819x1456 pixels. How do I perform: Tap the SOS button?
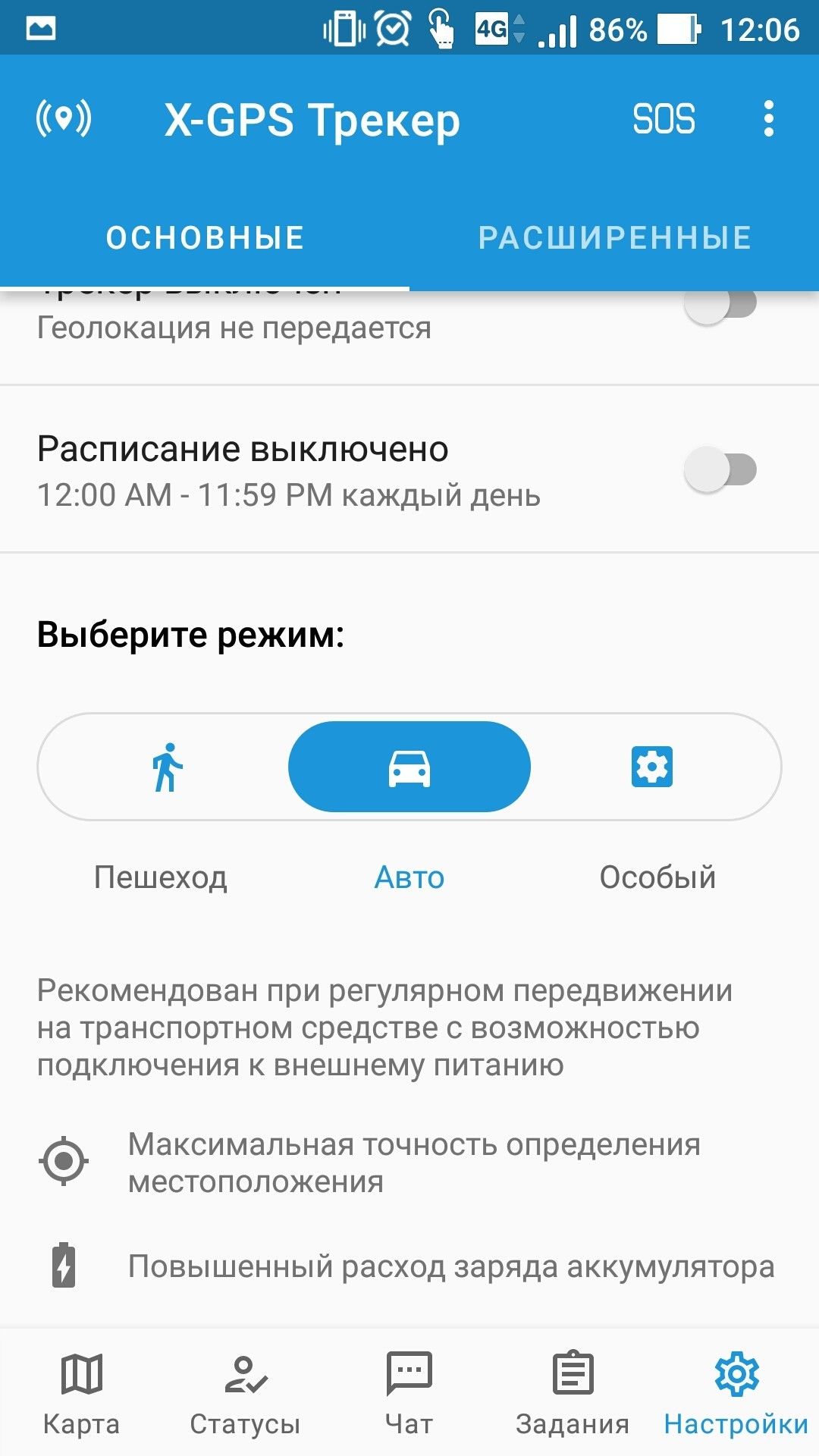(x=664, y=119)
